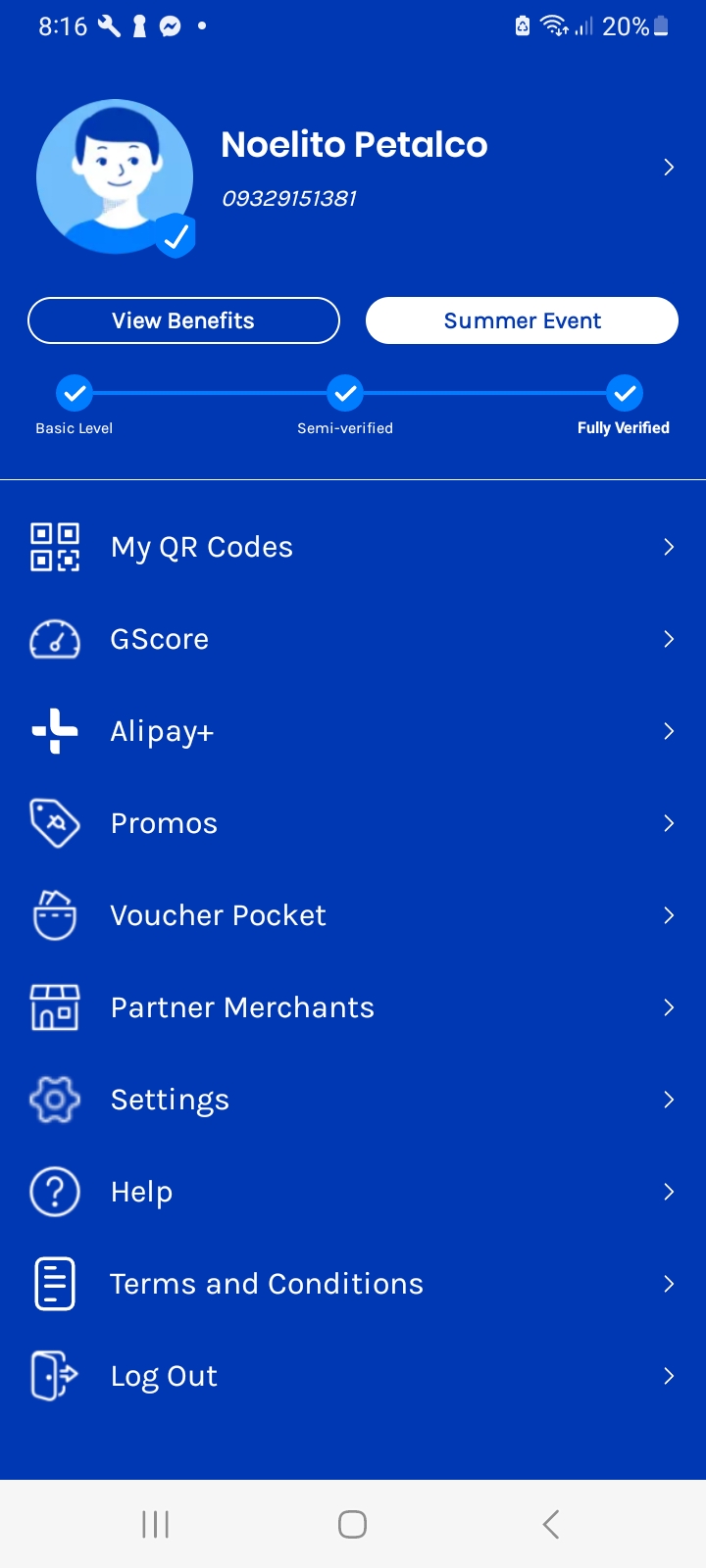This screenshot has width=706, height=1568.
Task: Open the Alipay+ option
Action: tap(353, 731)
